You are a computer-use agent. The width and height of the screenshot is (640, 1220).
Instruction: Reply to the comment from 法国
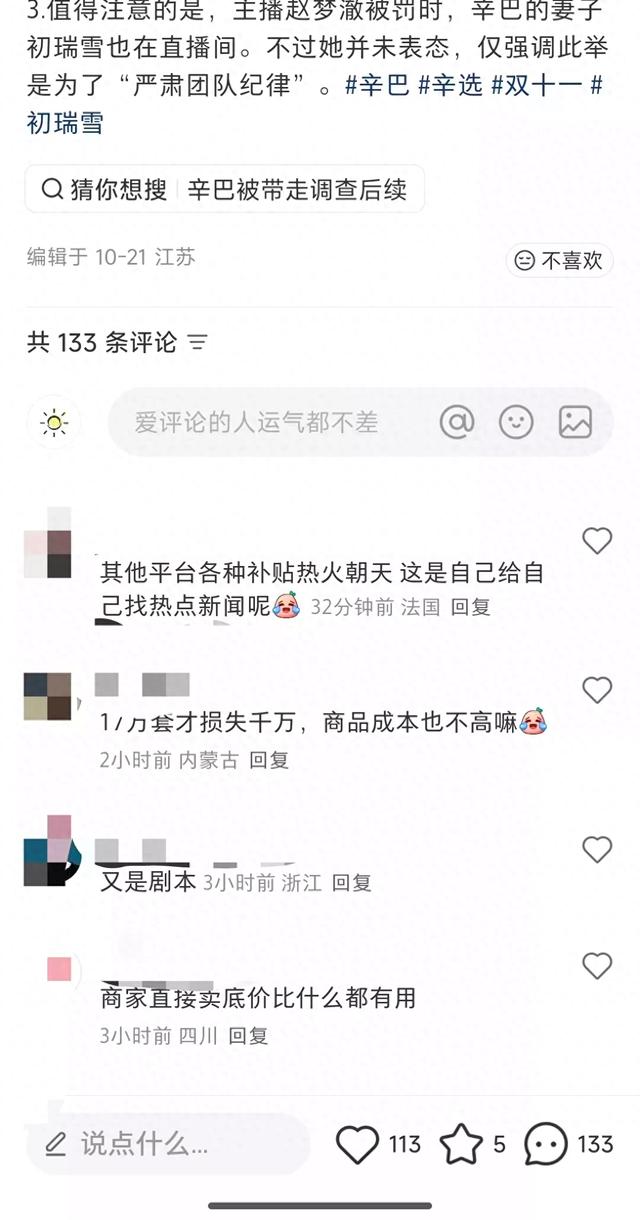[x=470, y=607]
